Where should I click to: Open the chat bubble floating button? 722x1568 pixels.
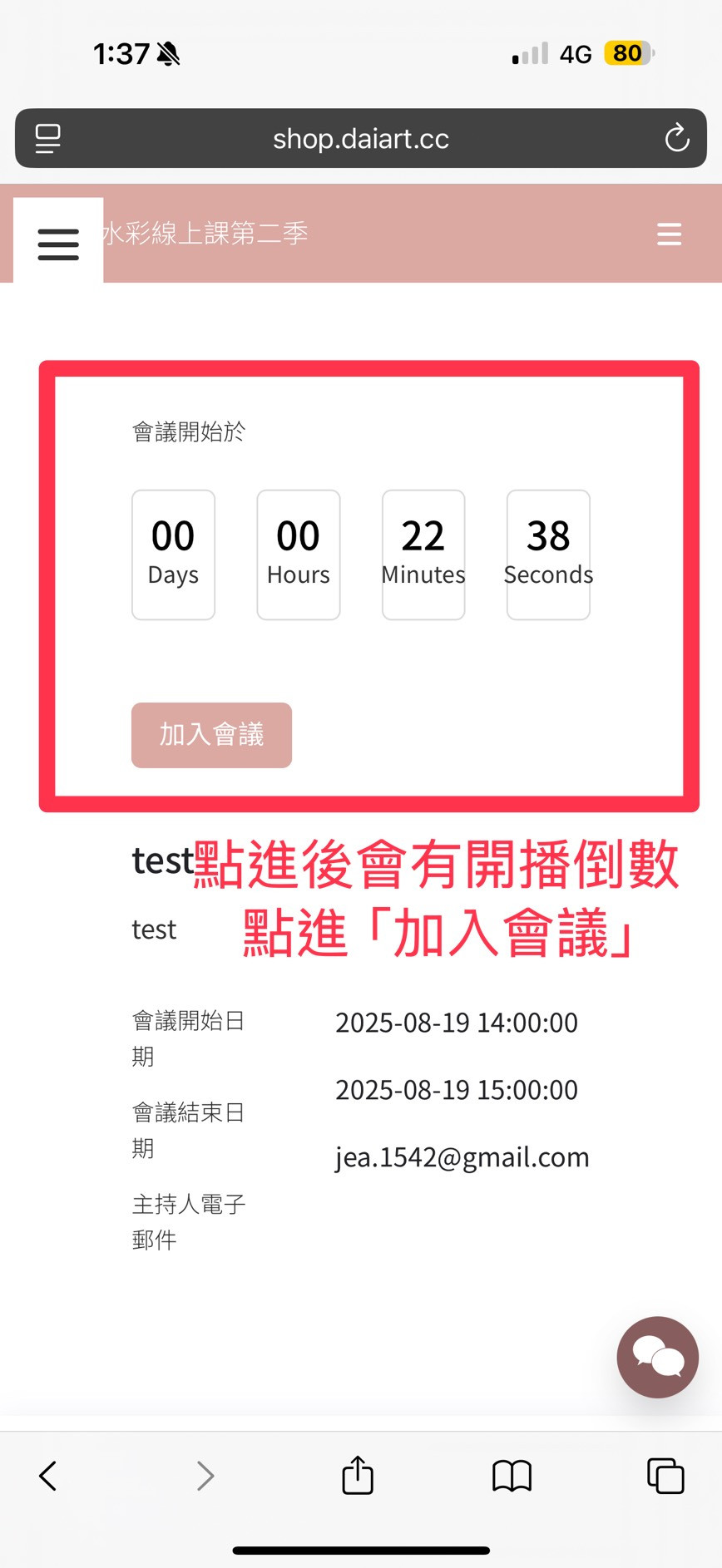tap(657, 1357)
